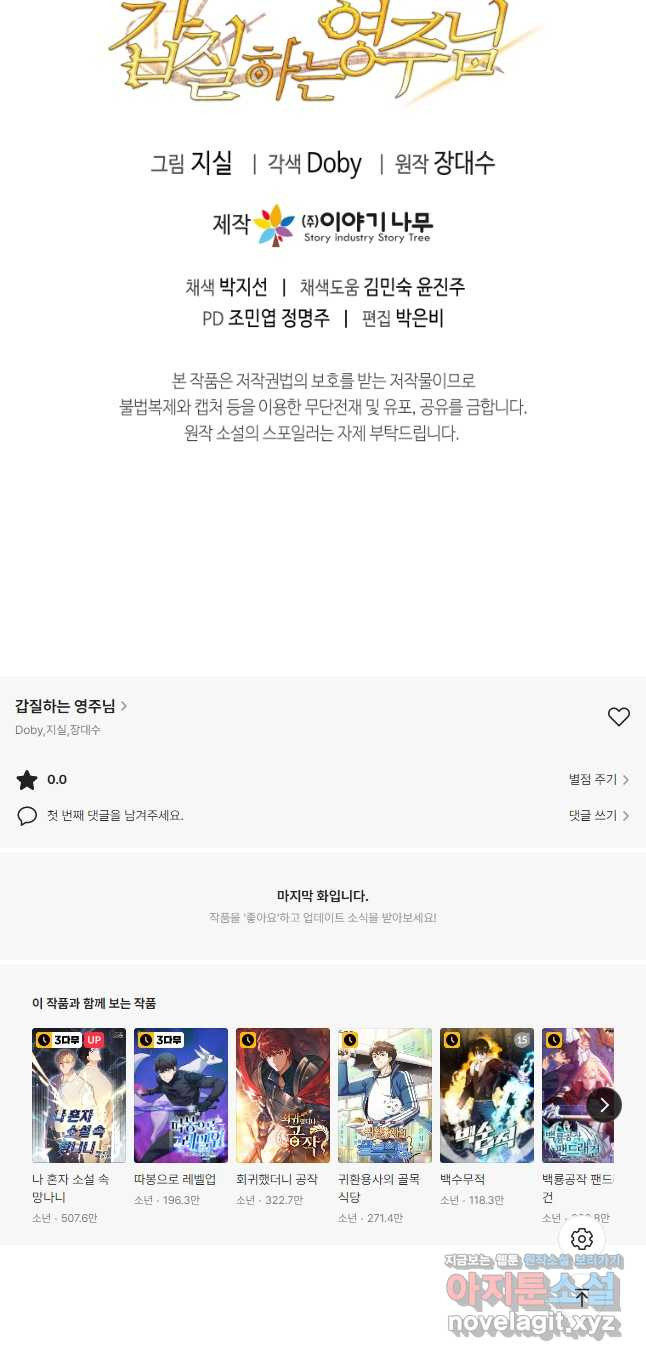Open the 갑질하는 영주님 series page

point(70,706)
